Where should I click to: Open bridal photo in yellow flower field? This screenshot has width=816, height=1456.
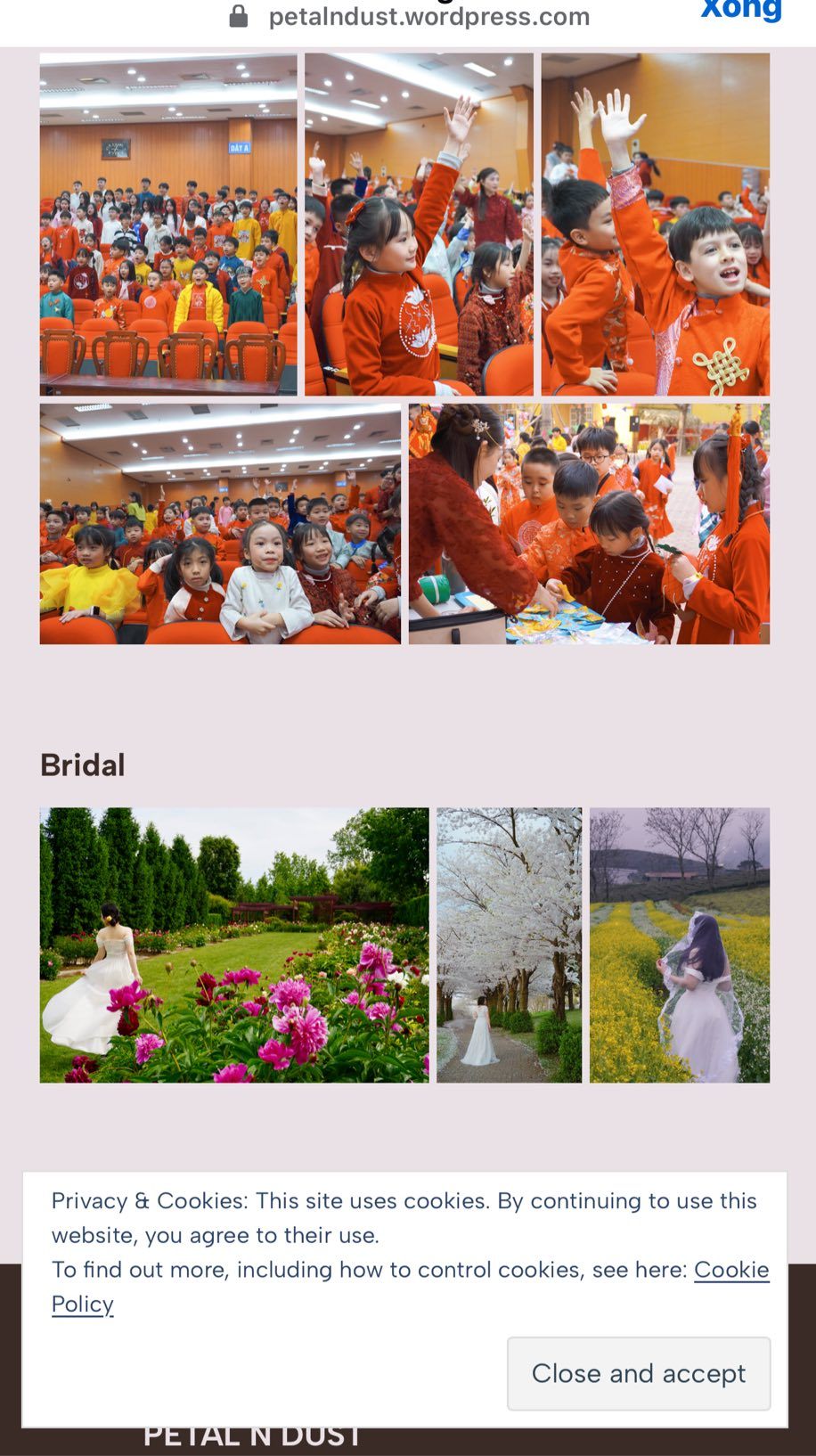[679, 945]
